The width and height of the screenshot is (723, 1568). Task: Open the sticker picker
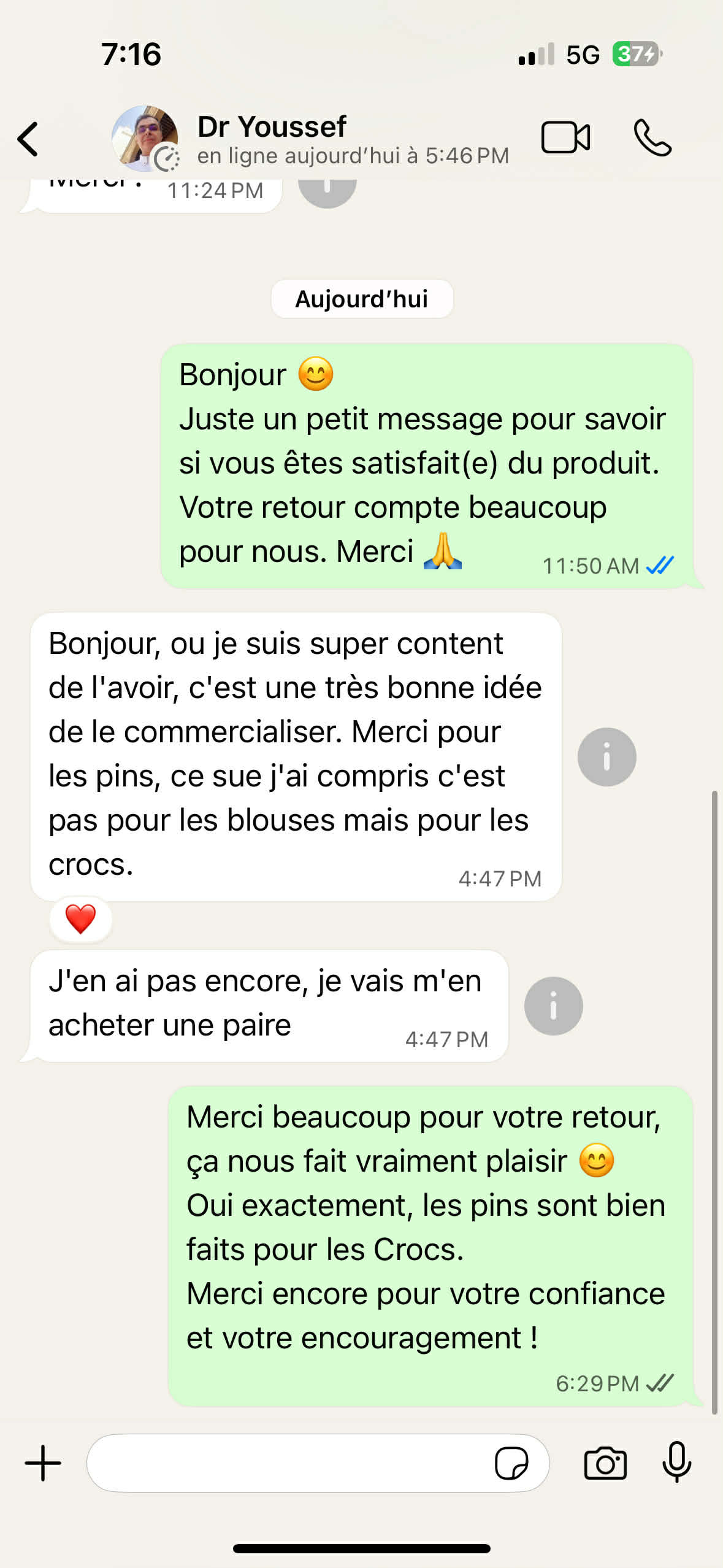pos(511,1463)
